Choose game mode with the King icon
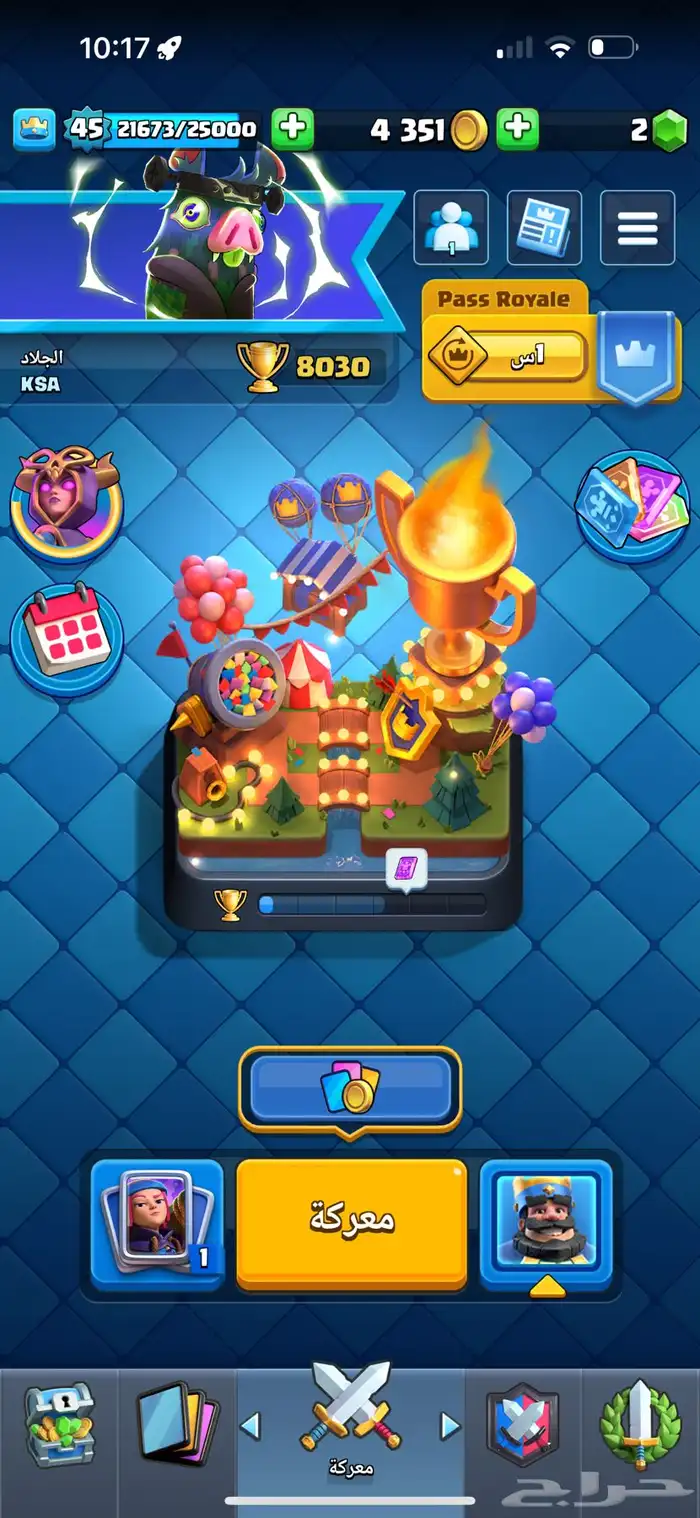The height and width of the screenshot is (1518, 700). click(546, 1223)
